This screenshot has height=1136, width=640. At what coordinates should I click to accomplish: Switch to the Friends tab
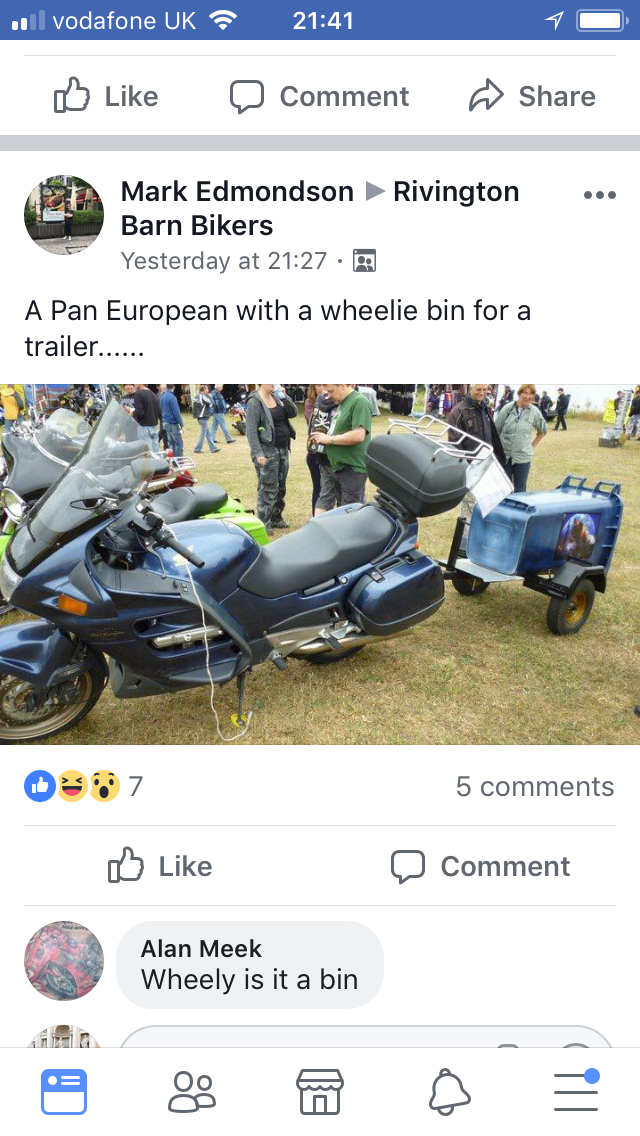[191, 1091]
